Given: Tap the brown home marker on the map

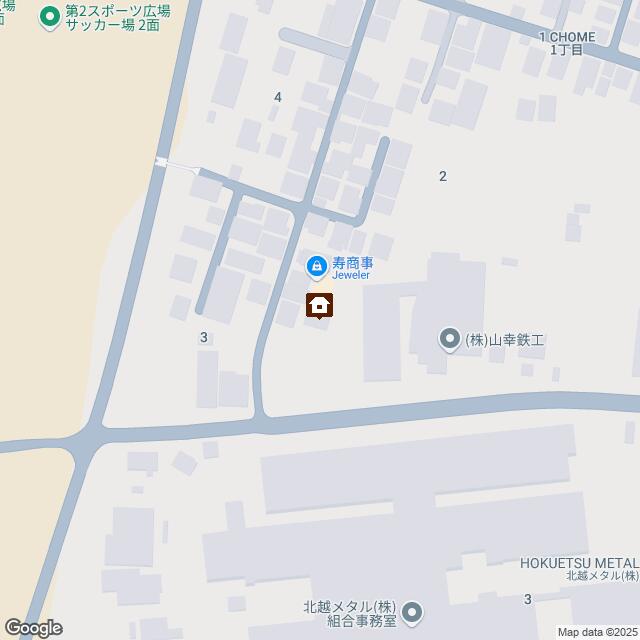Looking at the screenshot, I should [x=320, y=304].
